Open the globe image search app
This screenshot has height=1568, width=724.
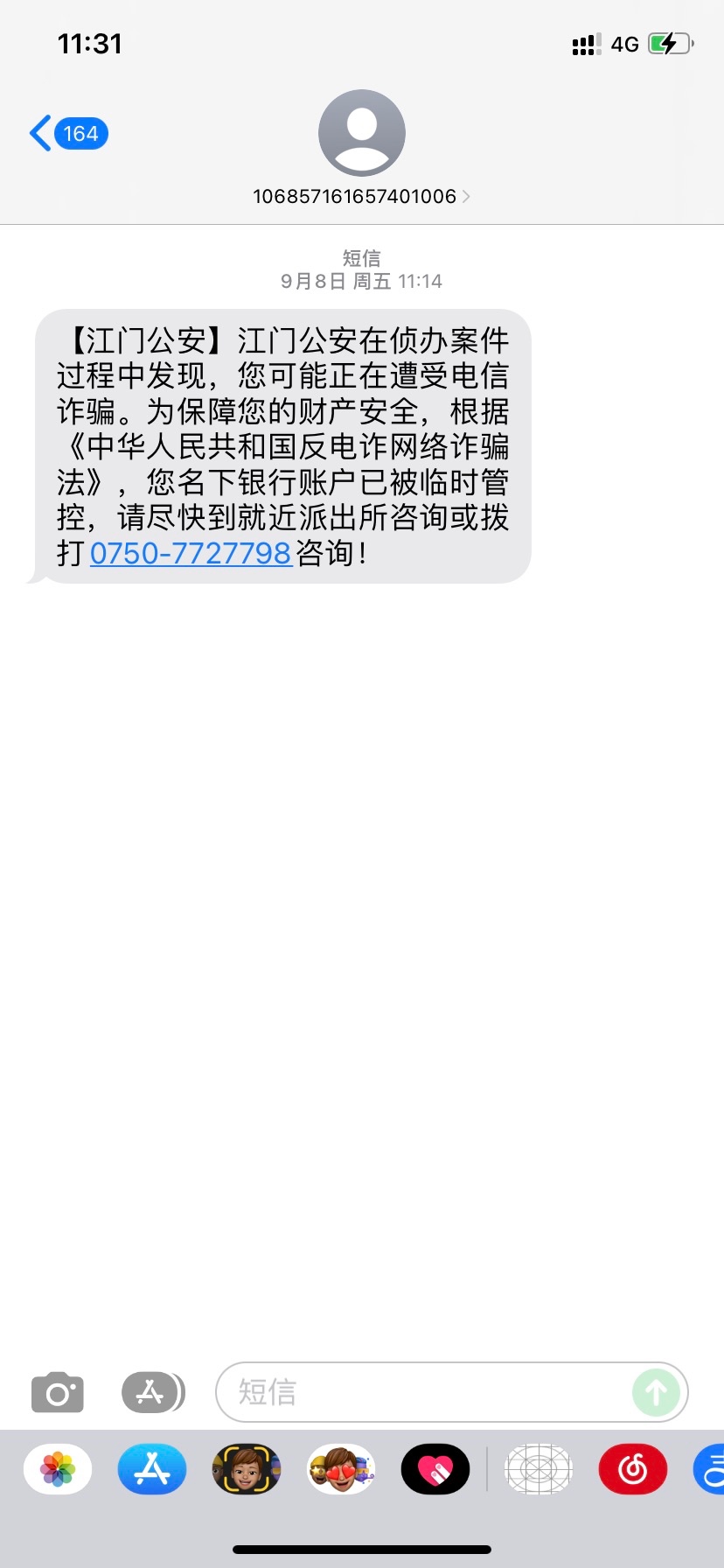tap(539, 1469)
